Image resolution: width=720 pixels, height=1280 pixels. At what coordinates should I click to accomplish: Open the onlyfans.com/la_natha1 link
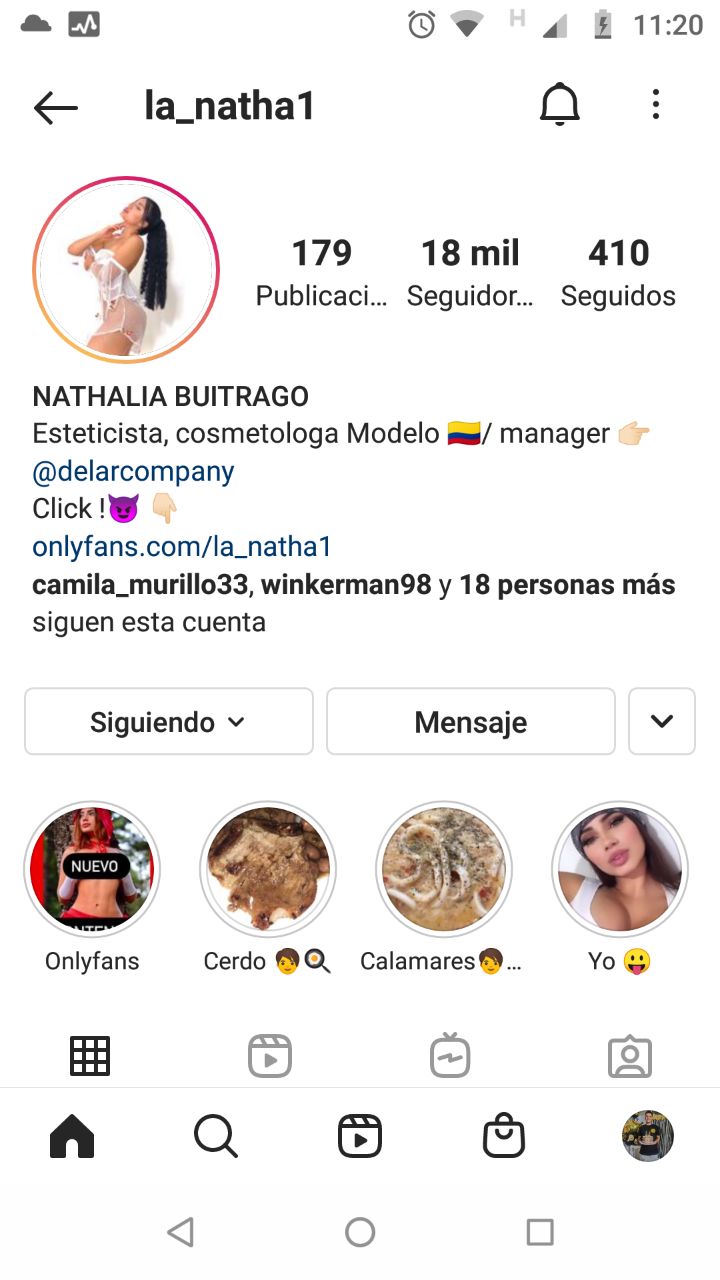[x=182, y=546]
